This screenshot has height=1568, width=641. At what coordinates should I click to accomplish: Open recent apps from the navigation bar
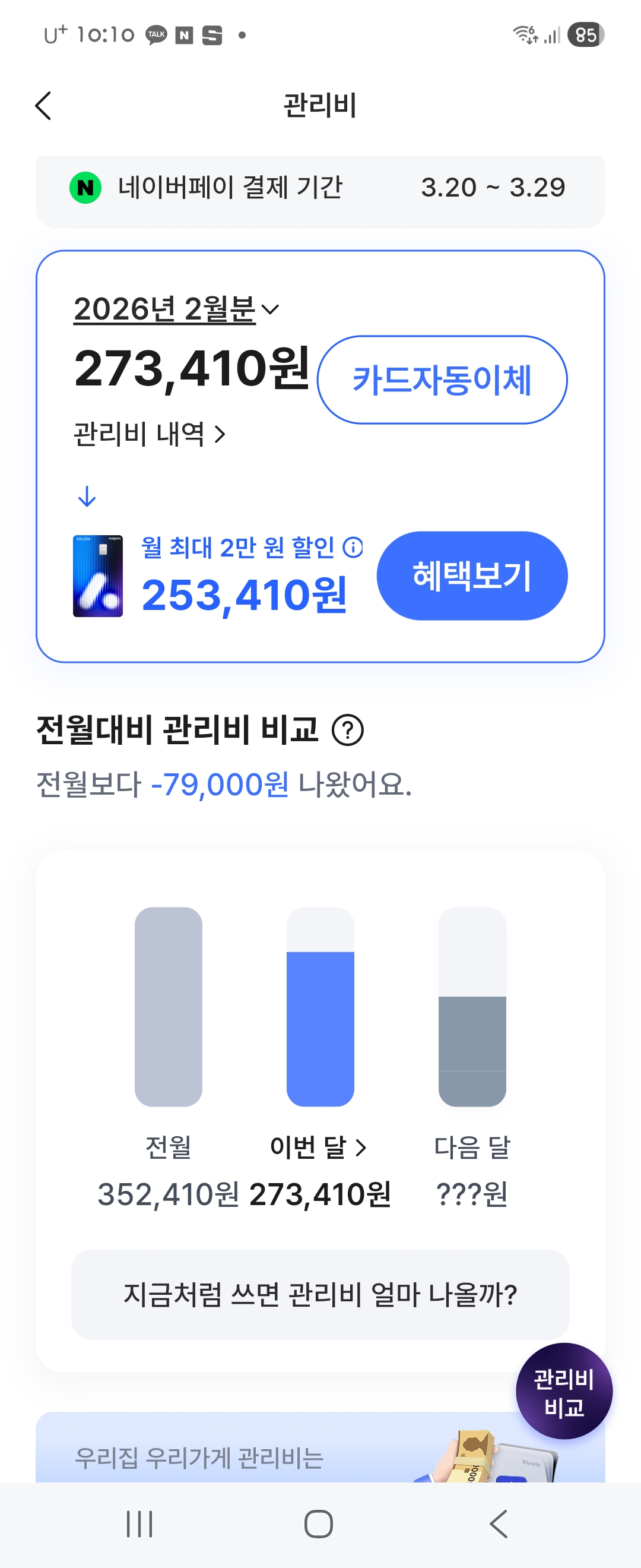139,1524
